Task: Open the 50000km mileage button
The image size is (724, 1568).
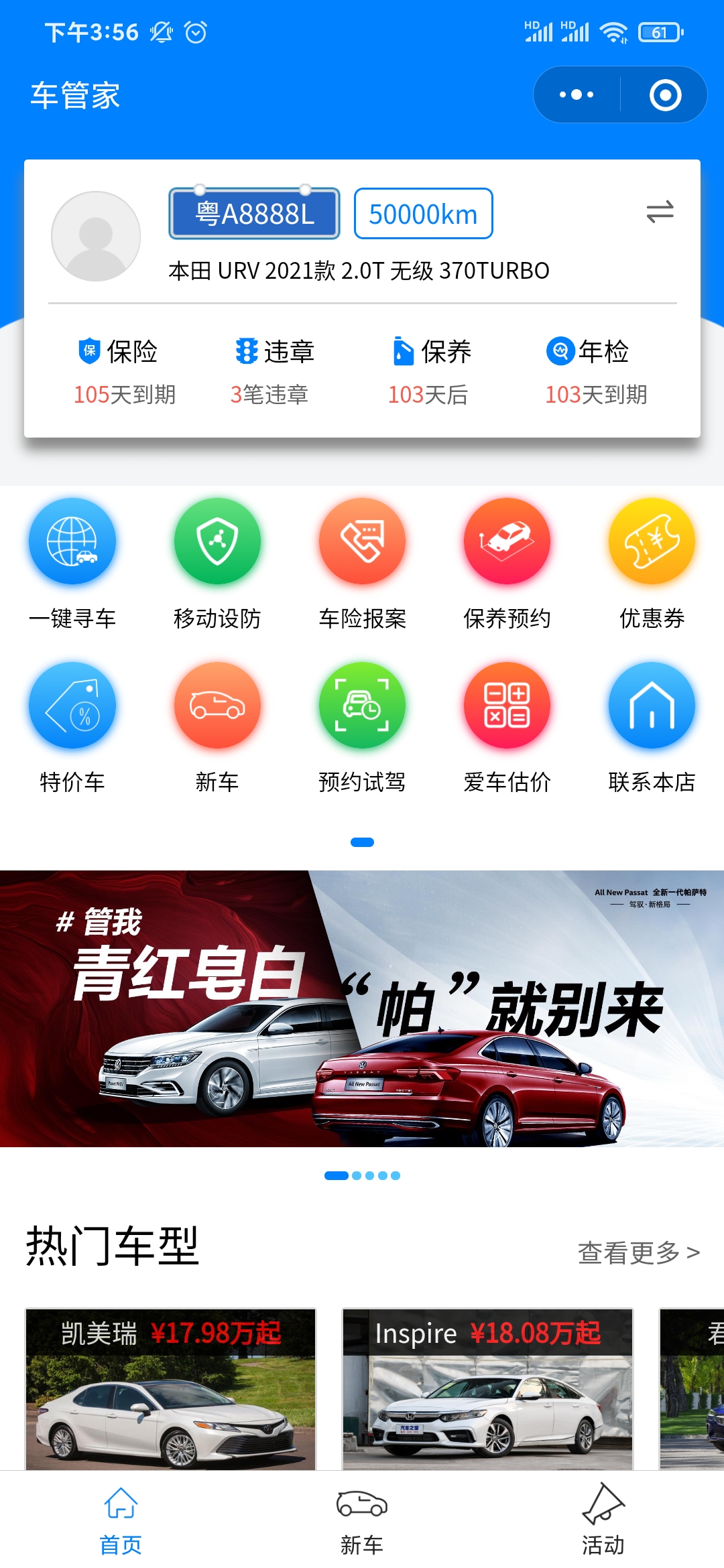Action: (423, 214)
